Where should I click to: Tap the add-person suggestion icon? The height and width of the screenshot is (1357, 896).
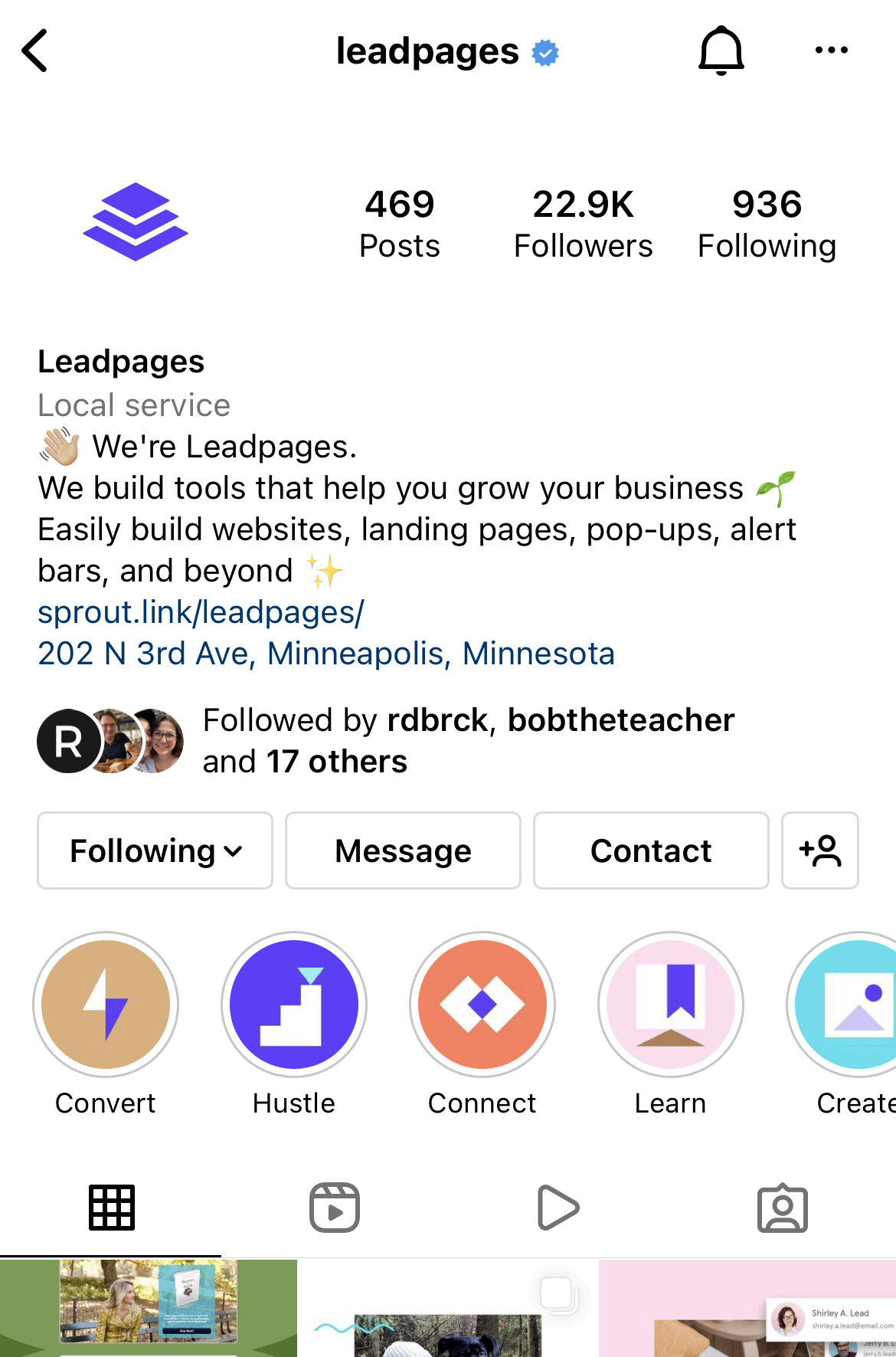(819, 851)
